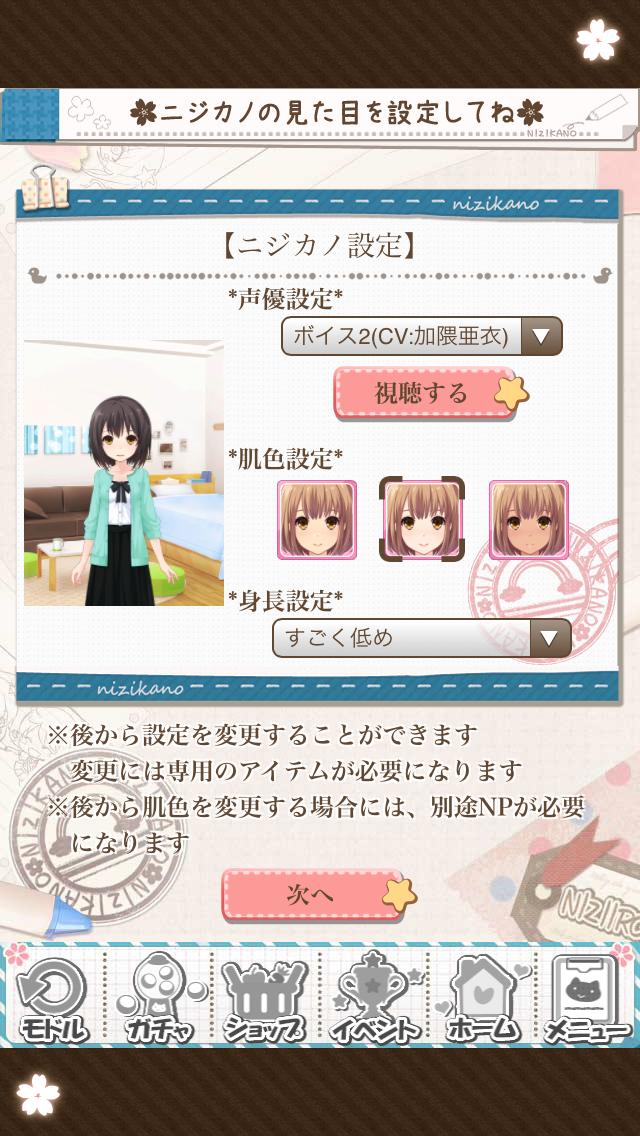The width and height of the screenshot is (640, 1136).
Task: Open the ガチャ tab
Action: pos(160,1000)
